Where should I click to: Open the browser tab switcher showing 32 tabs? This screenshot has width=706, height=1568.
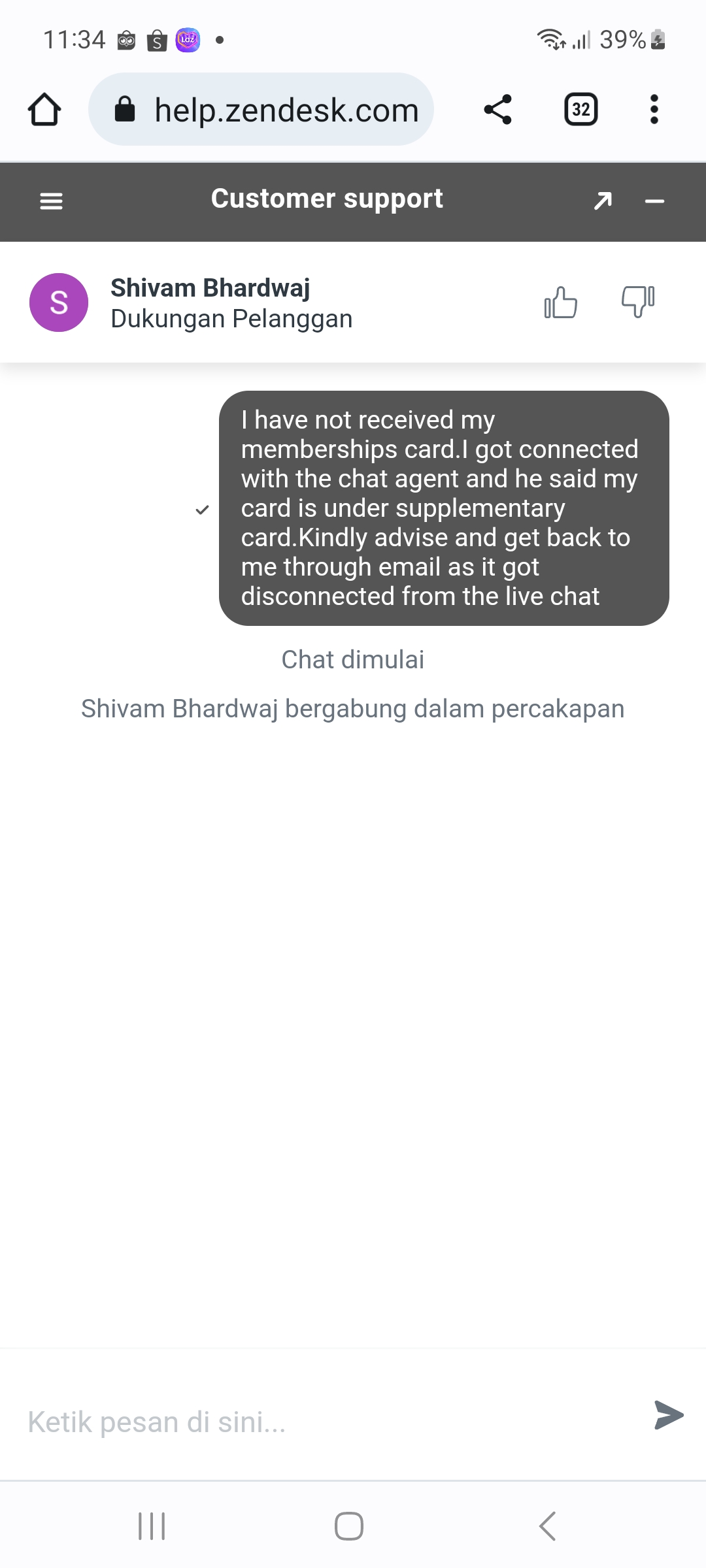579,109
